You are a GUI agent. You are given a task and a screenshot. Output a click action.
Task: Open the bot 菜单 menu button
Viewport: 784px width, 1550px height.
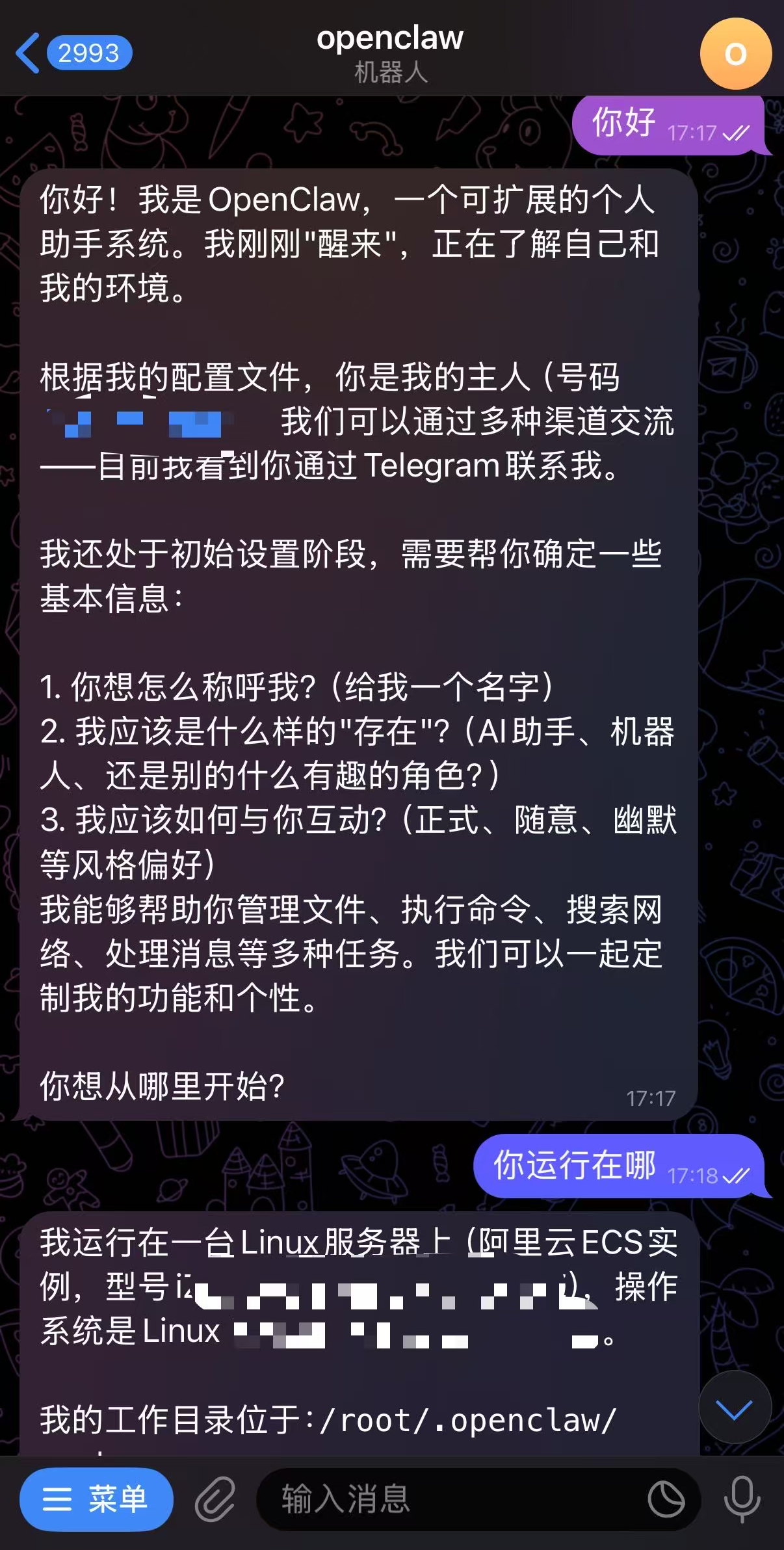click(x=96, y=1499)
